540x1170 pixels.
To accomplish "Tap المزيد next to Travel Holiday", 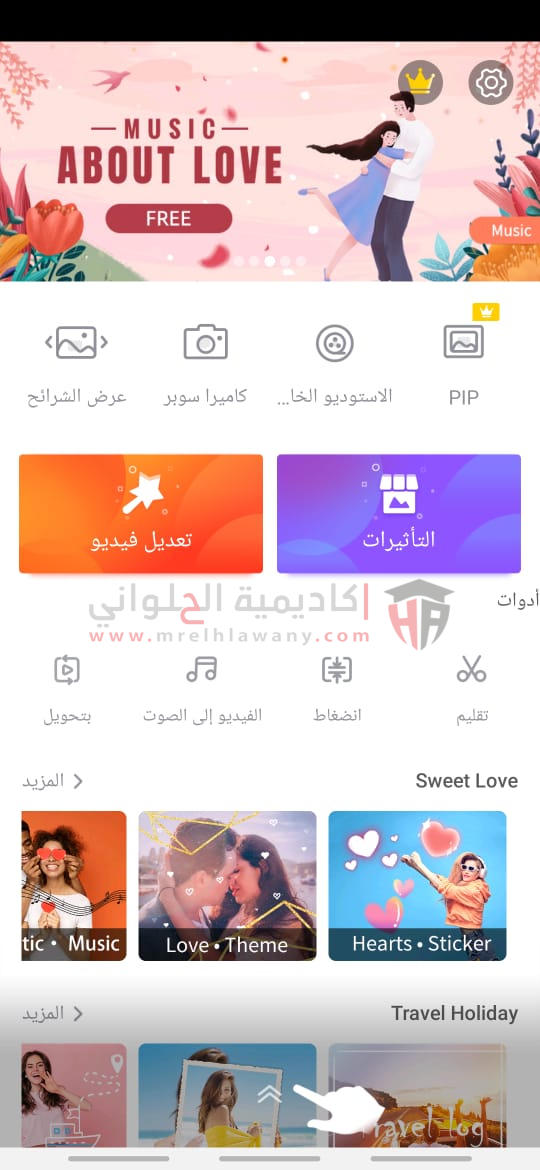I will pos(52,1013).
